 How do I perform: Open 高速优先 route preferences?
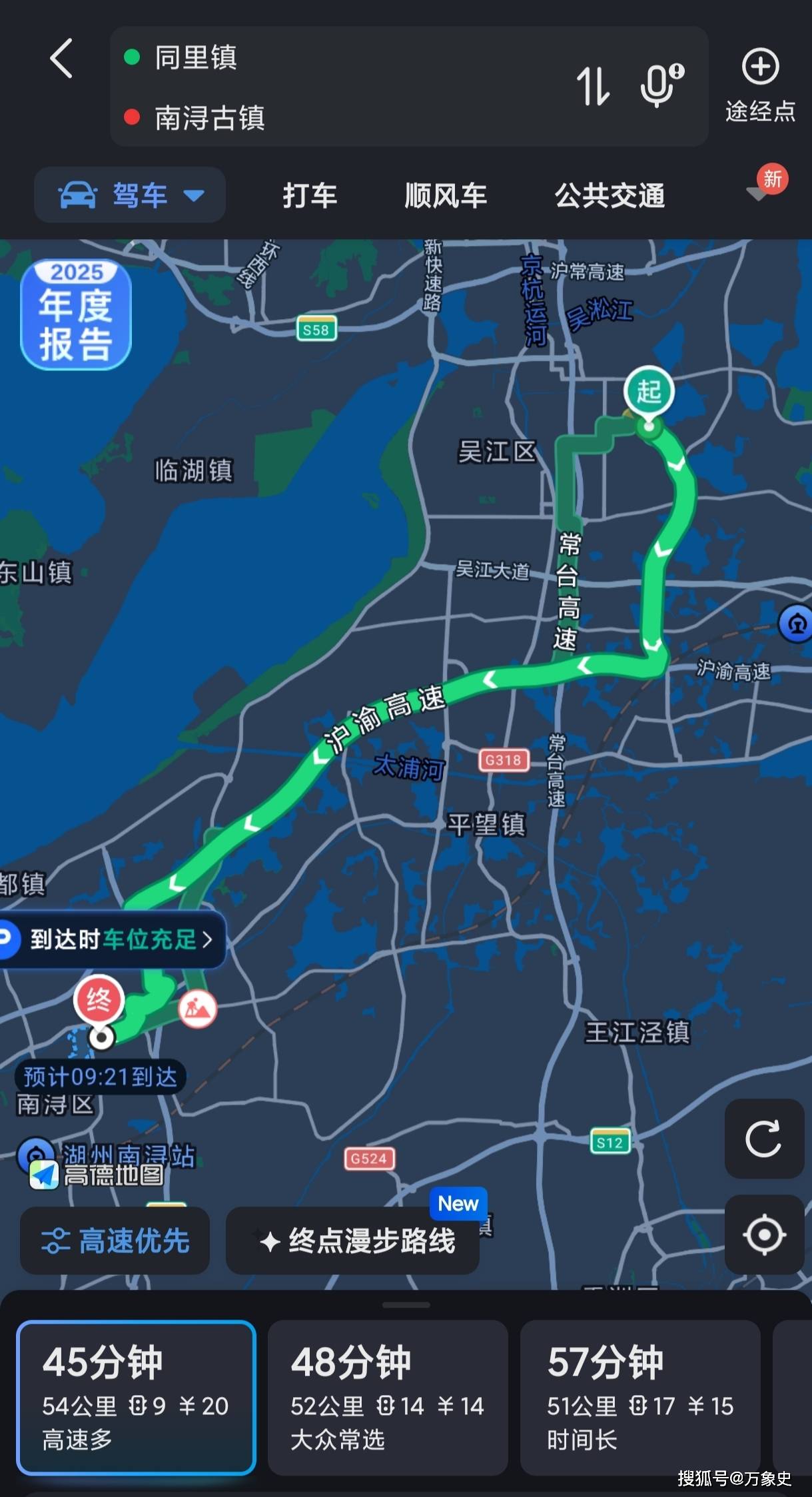pyautogui.click(x=115, y=1241)
